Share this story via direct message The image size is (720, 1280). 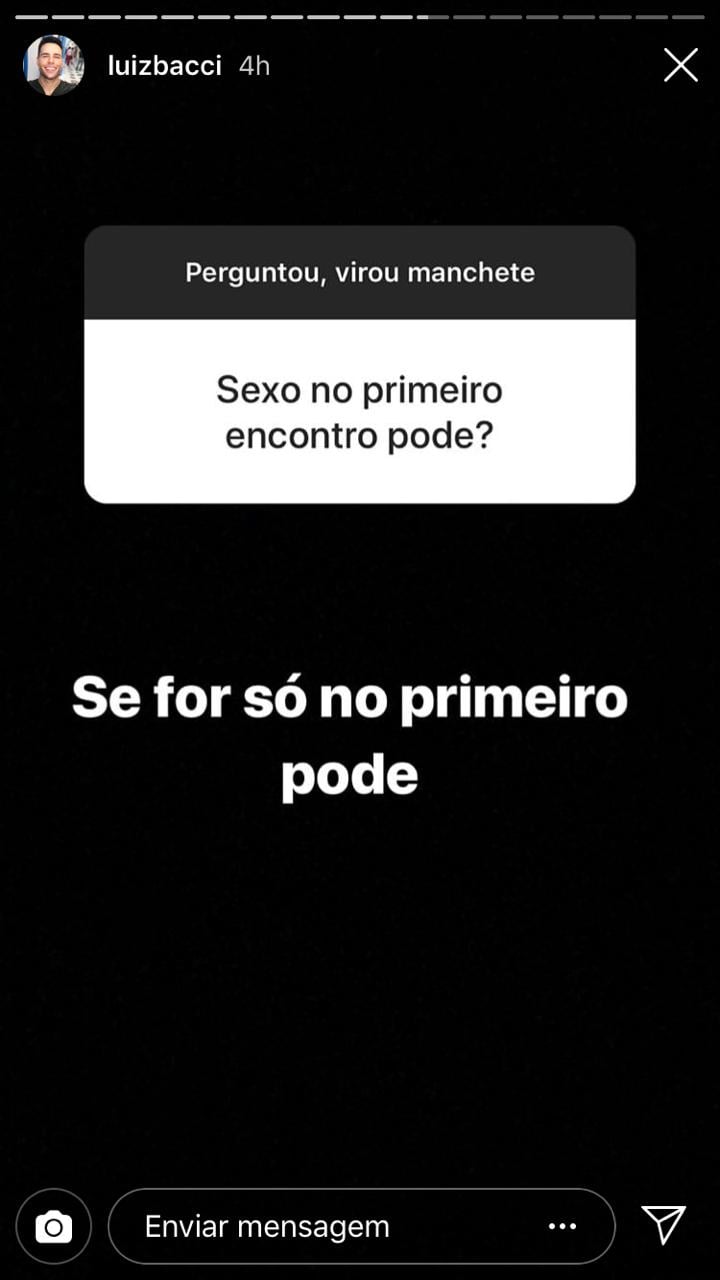click(x=664, y=1224)
